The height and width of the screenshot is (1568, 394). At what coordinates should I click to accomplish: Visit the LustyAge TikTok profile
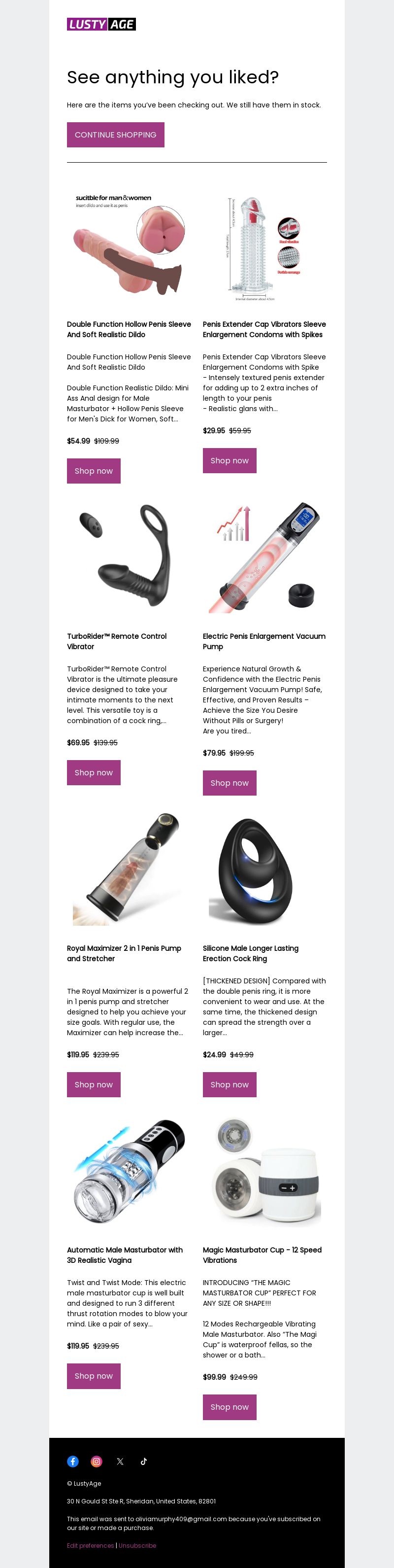pyautogui.click(x=143, y=1461)
